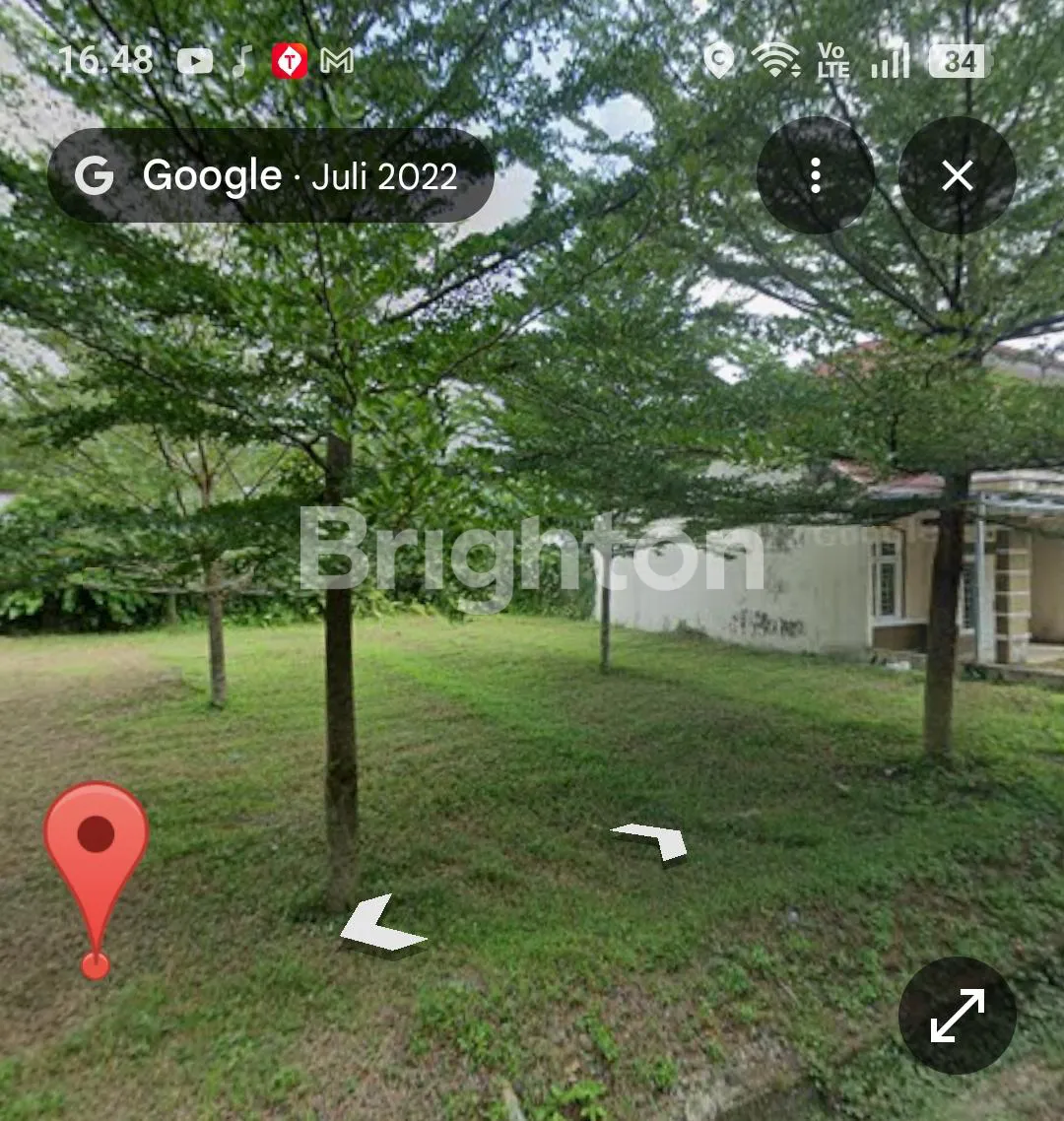Move along the right-pointing street arrow
The width and height of the screenshot is (1064, 1121).
(x=652, y=840)
